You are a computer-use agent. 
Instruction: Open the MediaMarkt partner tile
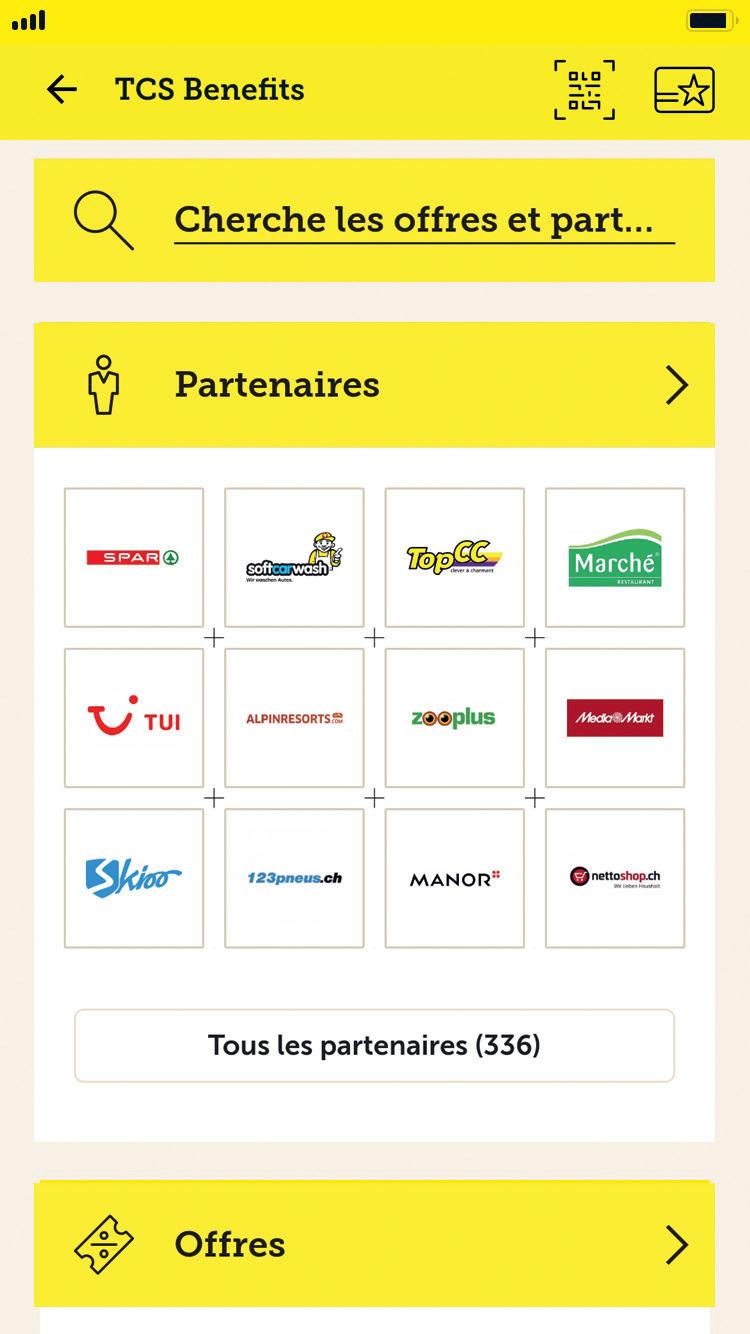click(615, 718)
